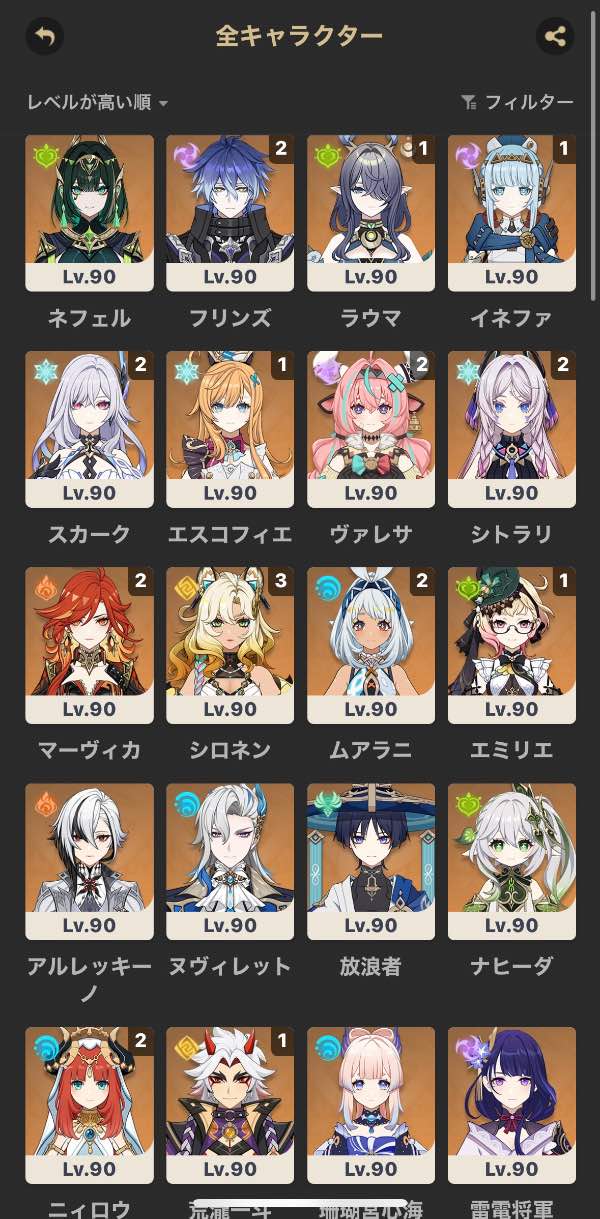Viewport: 600px width, 1219px height.
Task: Select フリンズ character card
Action: 230,212
